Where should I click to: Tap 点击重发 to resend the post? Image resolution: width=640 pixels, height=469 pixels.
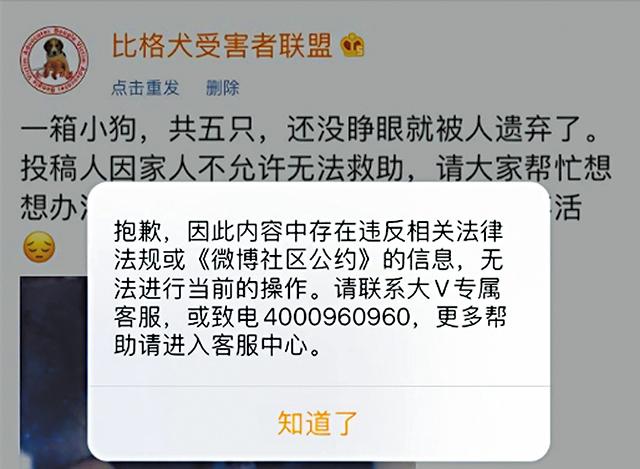tap(145, 87)
